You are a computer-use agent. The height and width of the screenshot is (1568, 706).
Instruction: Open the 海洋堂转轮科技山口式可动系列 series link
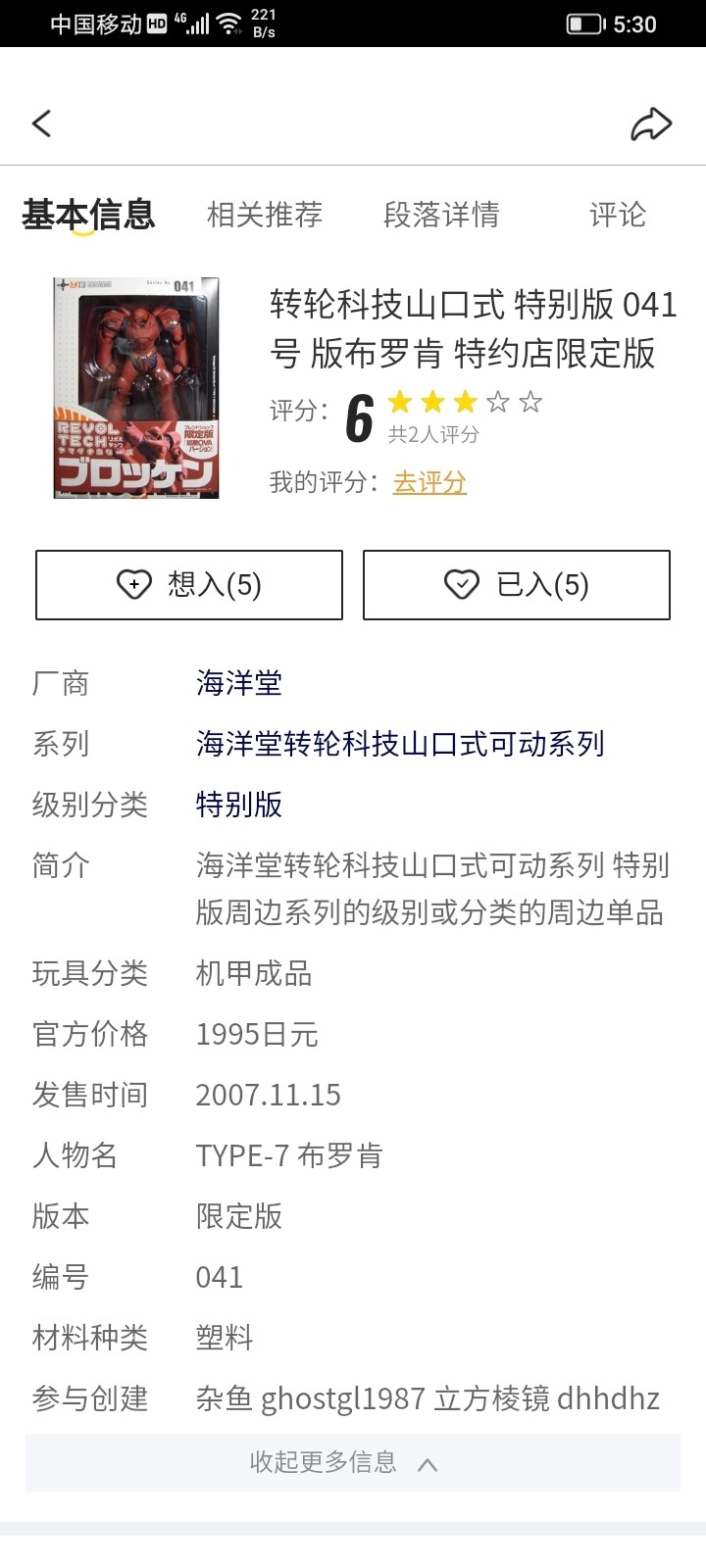pos(400,744)
